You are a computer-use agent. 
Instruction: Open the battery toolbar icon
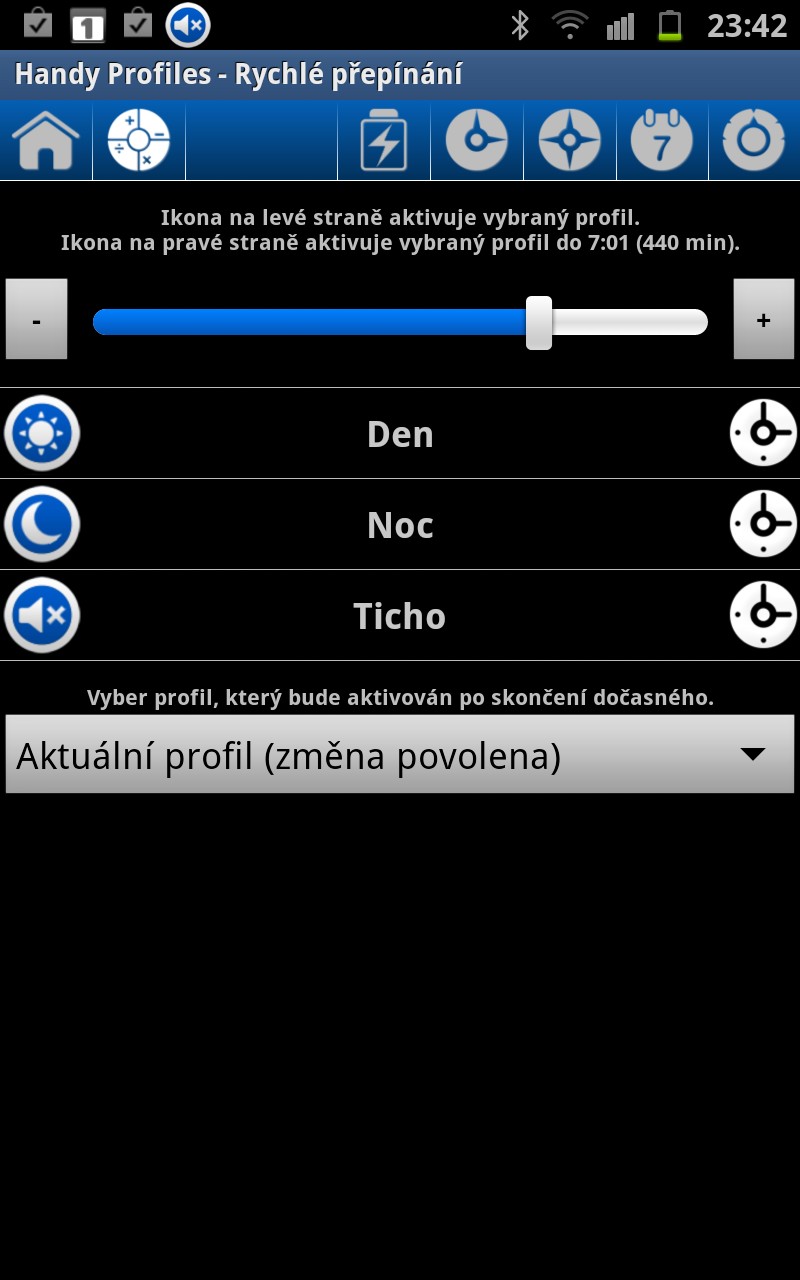(384, 141)
